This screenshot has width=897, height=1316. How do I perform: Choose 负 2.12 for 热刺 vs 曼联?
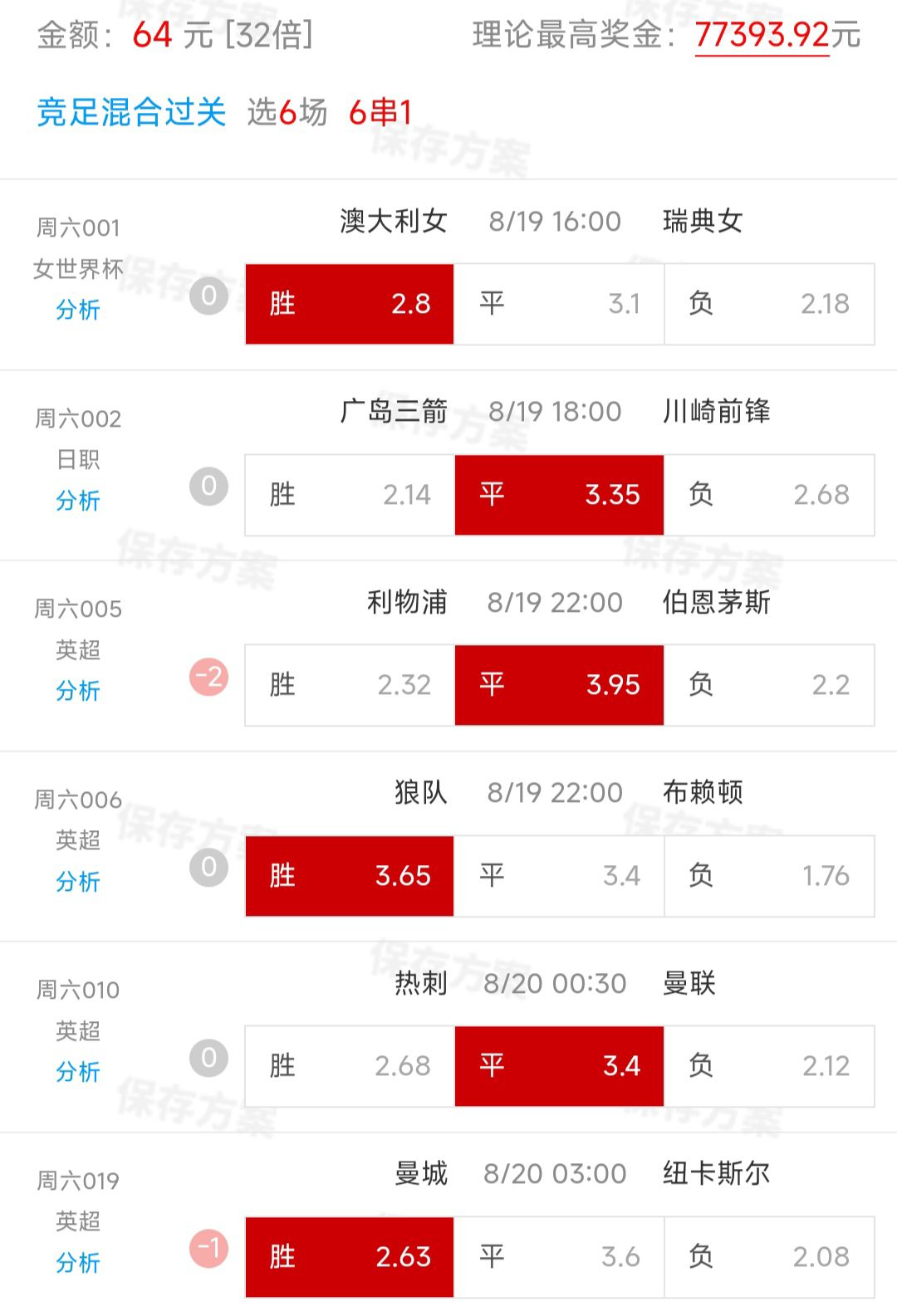click(769, 1066)
